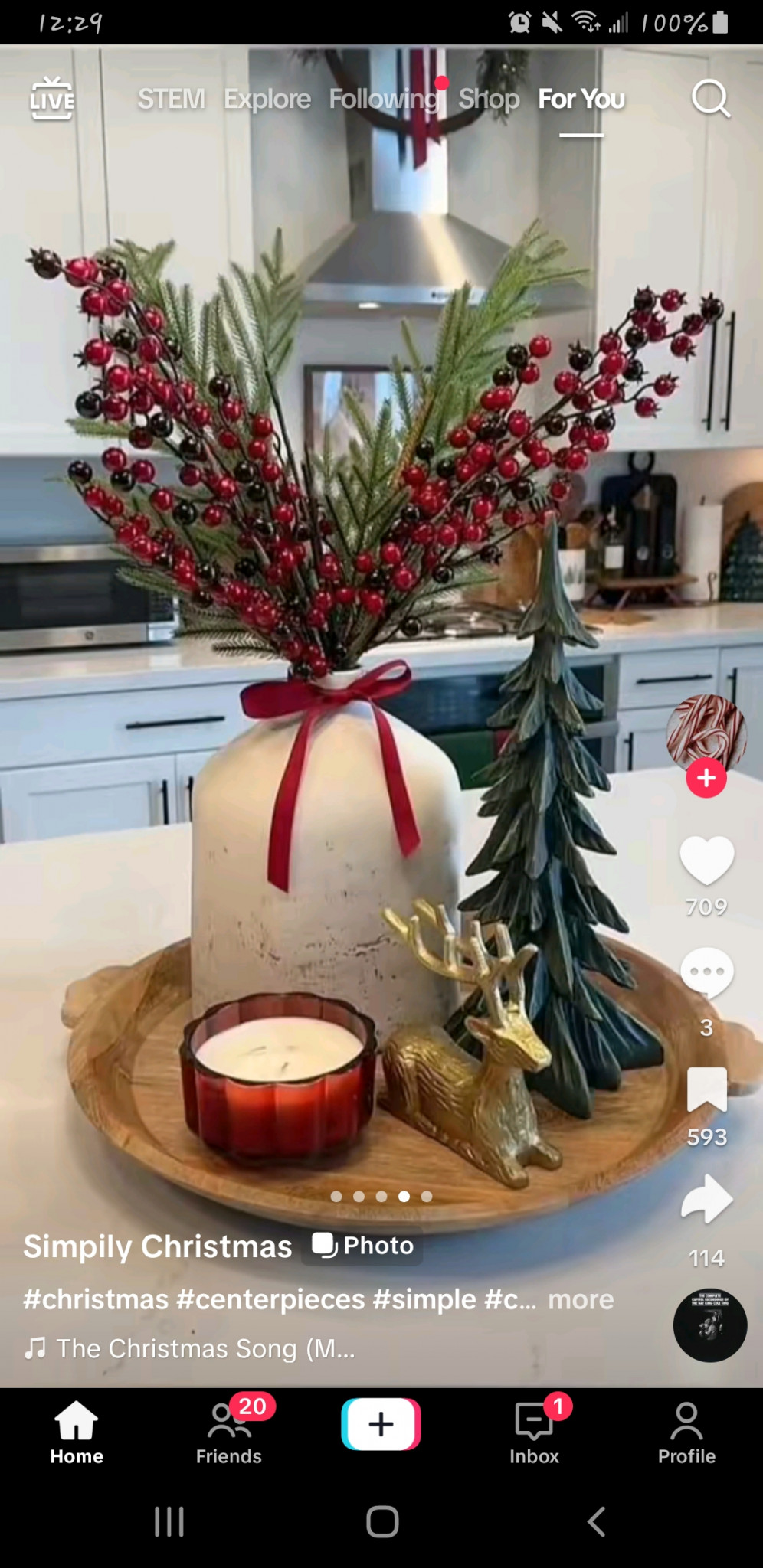Tap the system back button
763x1568 pixels.
tap(596, 1521)
